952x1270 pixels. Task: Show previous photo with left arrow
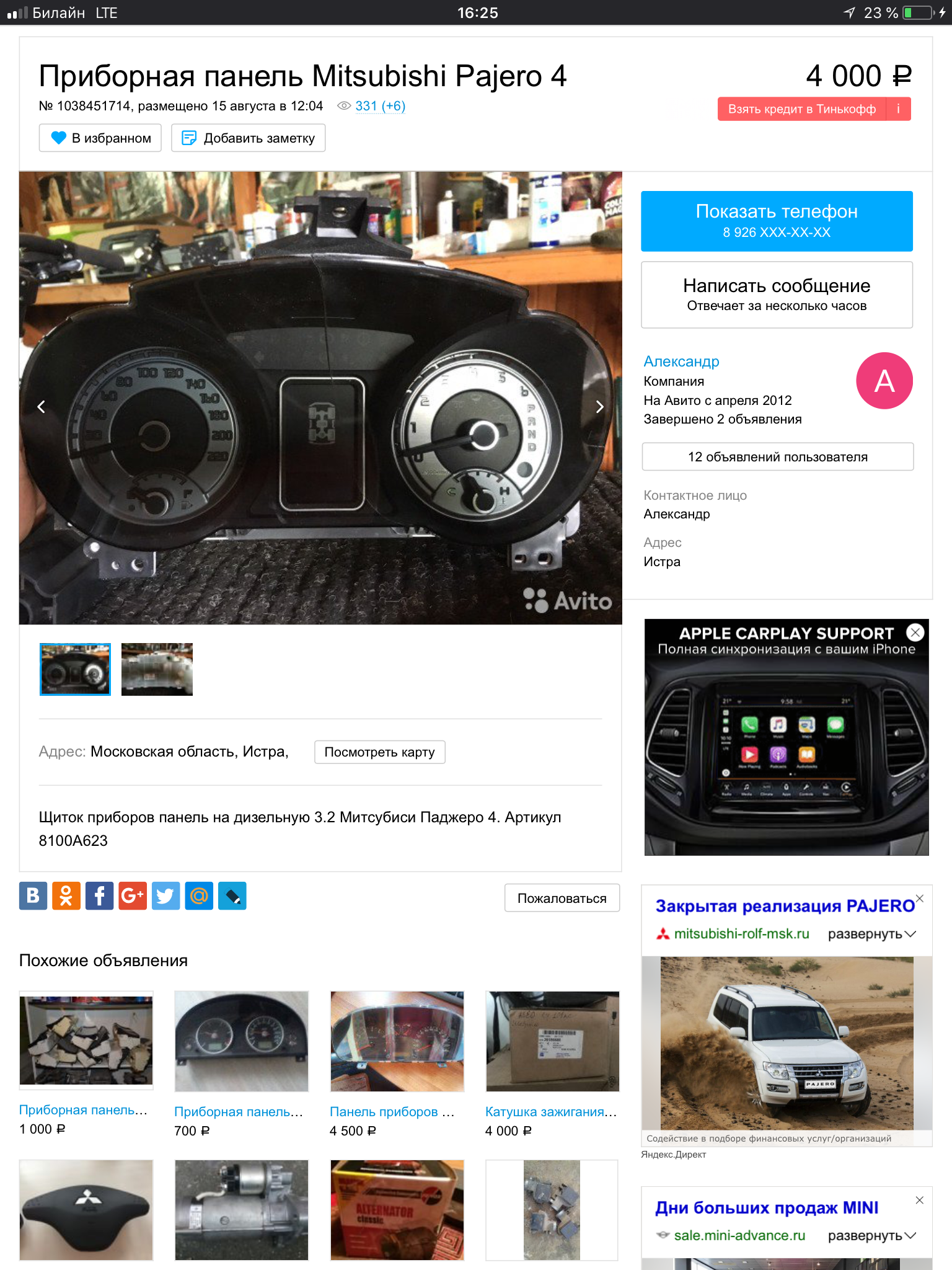tap(42, 407)
